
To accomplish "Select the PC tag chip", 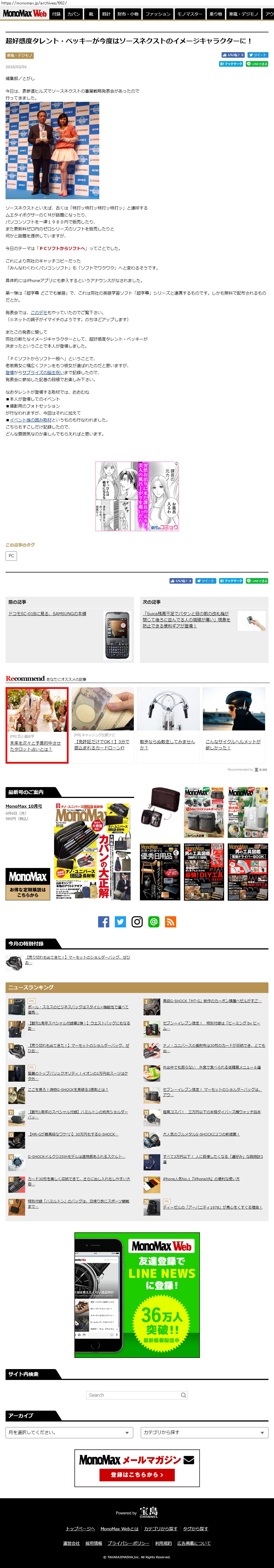I will (11, 556).
